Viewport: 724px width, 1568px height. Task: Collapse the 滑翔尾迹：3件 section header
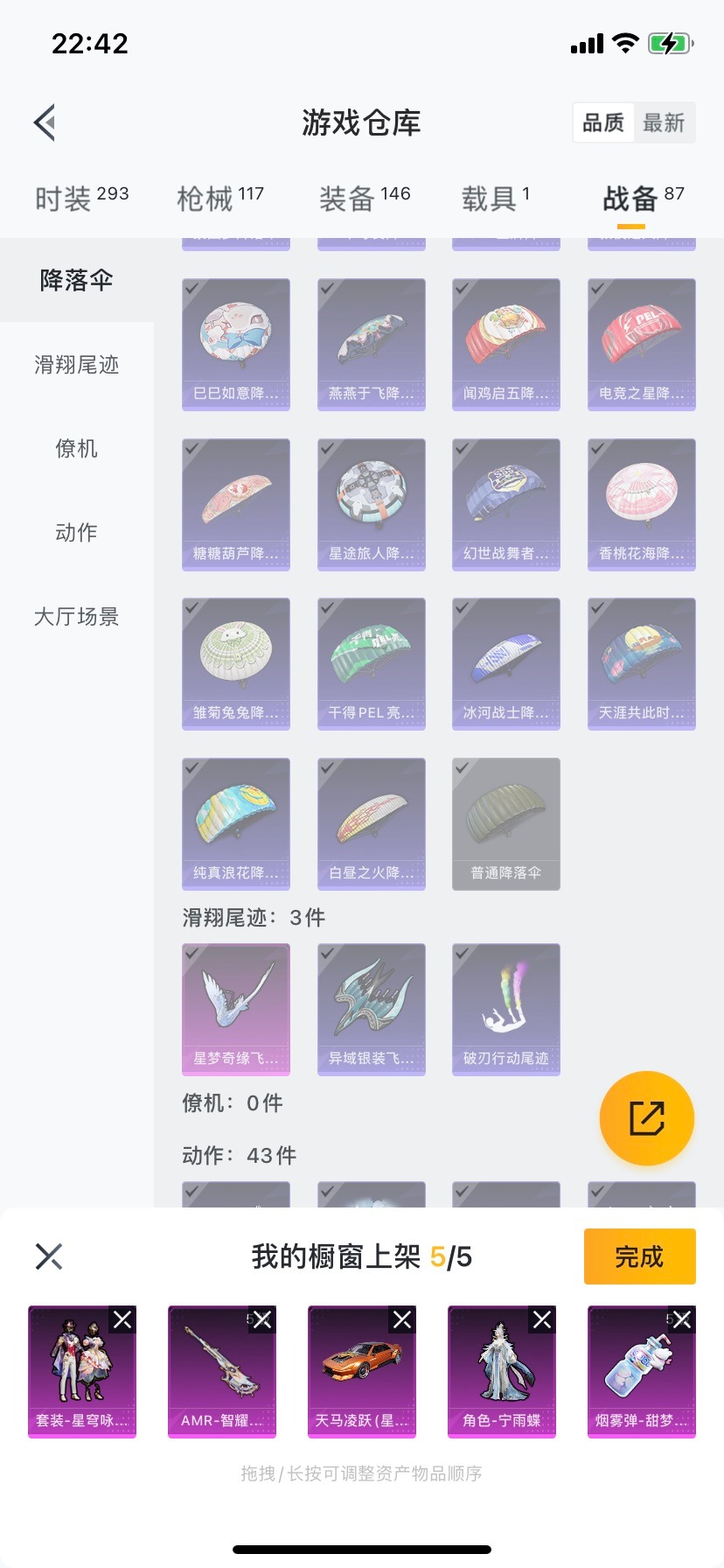pyautogui.click(x=254, y=917)
